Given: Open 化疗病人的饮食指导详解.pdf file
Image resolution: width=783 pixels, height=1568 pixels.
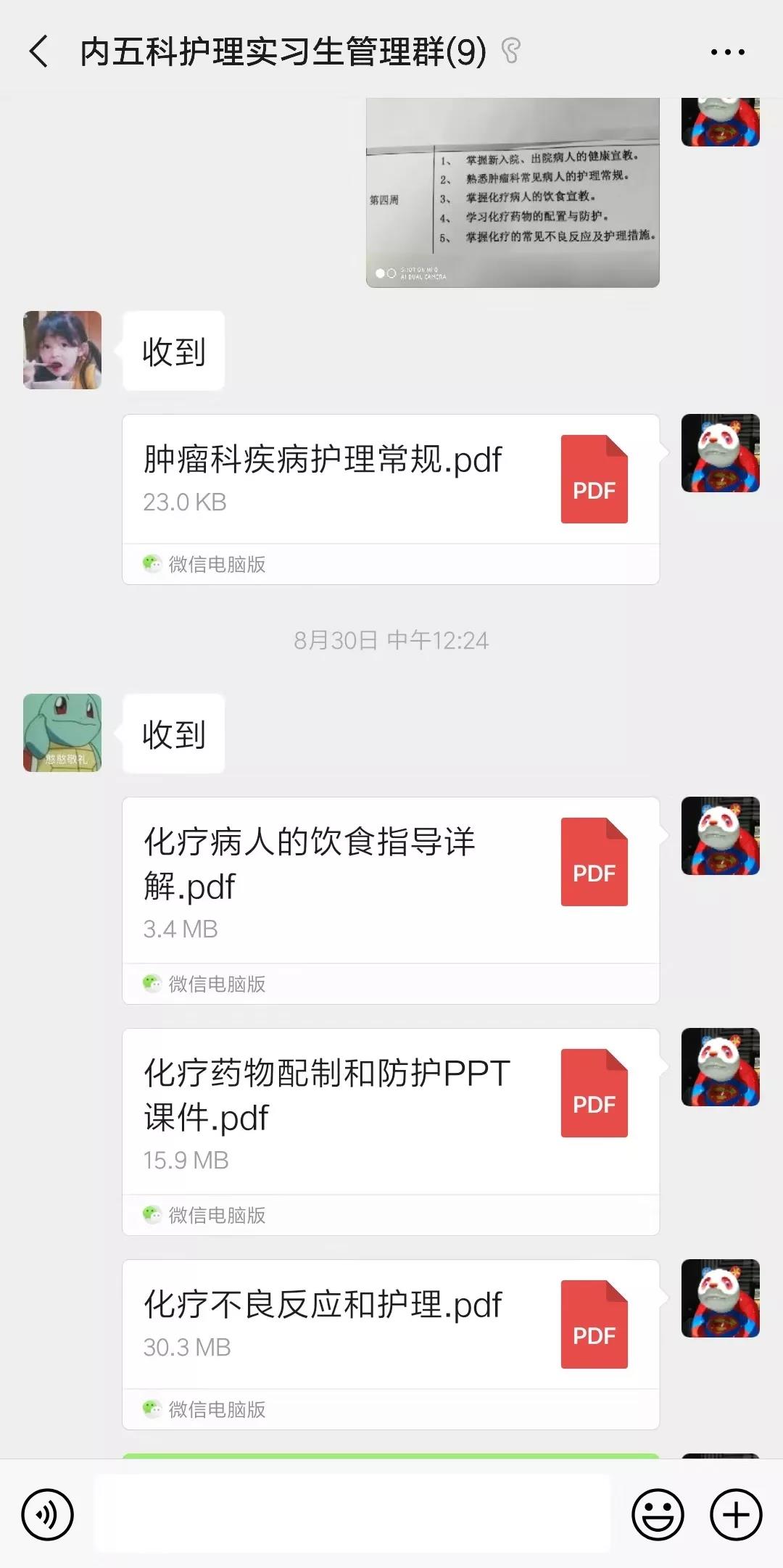Looking at the screenshot, I should [390, 880].
